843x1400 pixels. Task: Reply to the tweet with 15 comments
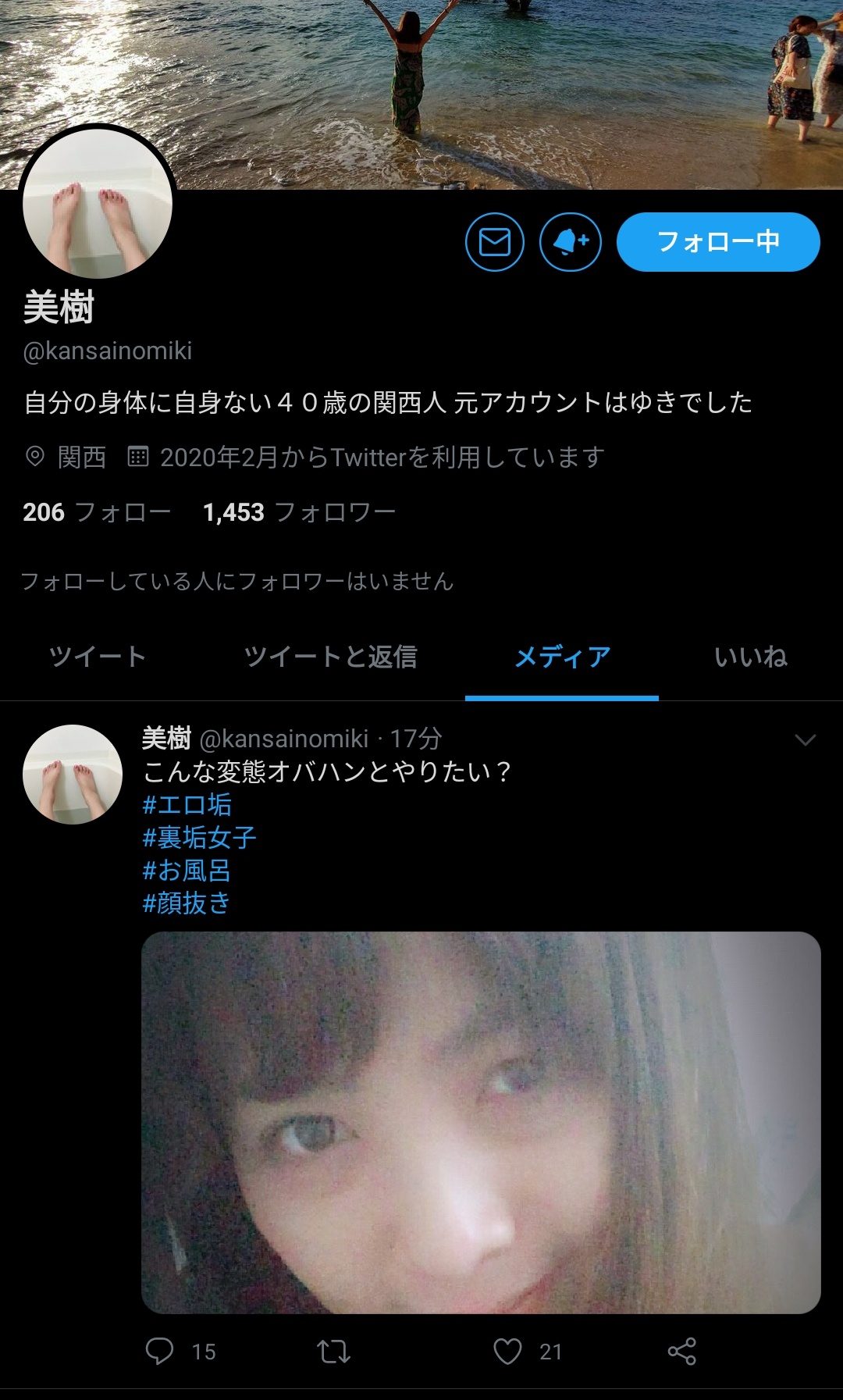(160, 1351)
